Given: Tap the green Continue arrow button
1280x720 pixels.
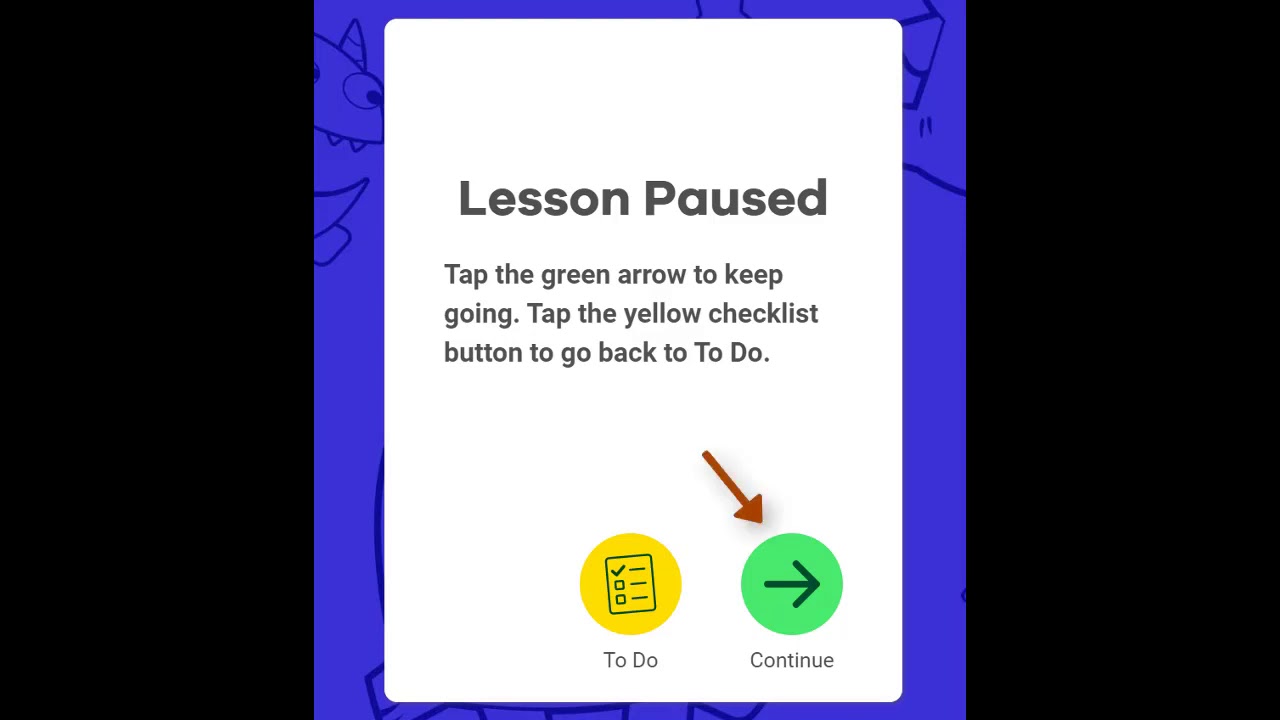Looking at the screenshot, I should 791,585.
